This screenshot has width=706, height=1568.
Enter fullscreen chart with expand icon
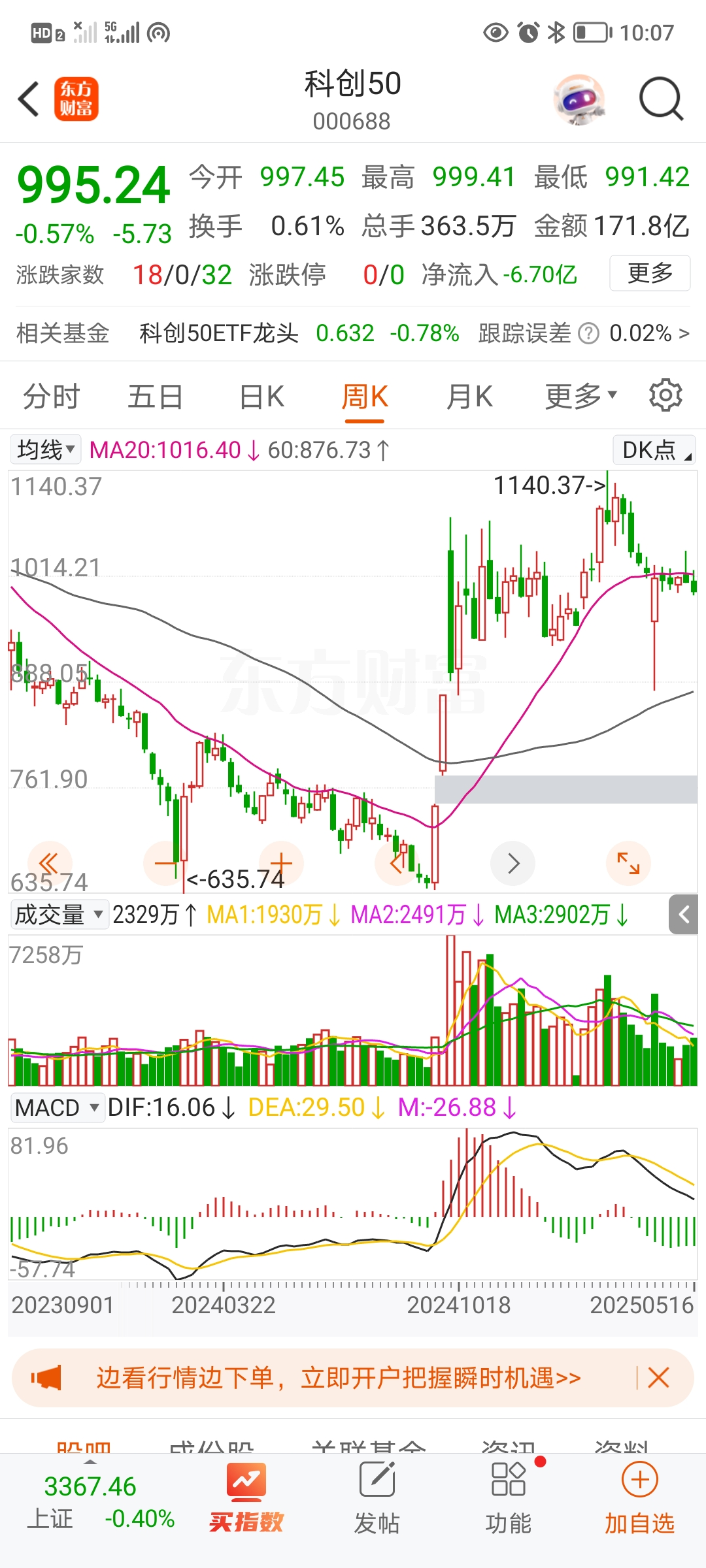pos(628,863)
